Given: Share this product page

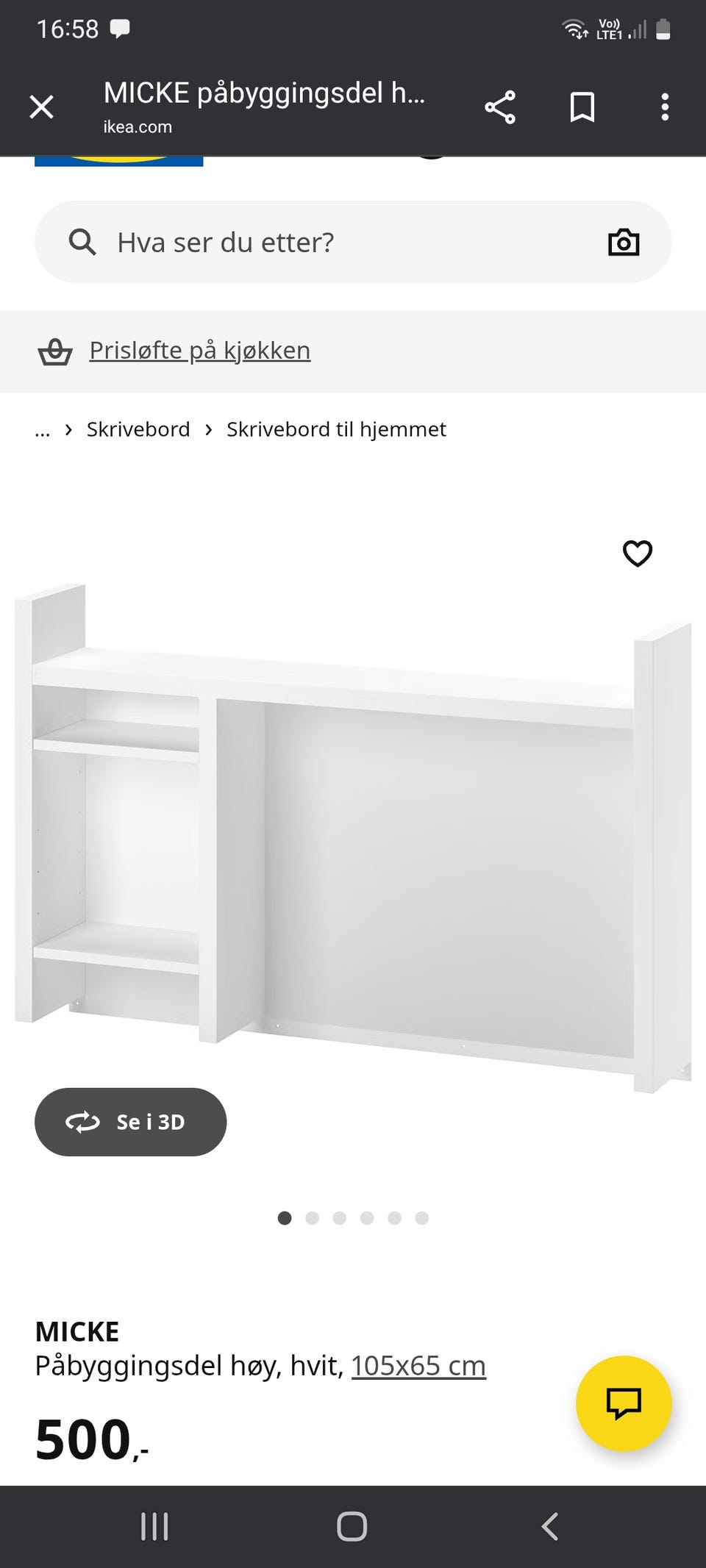Looking at the screenshot, I should [x=501, y=107].
